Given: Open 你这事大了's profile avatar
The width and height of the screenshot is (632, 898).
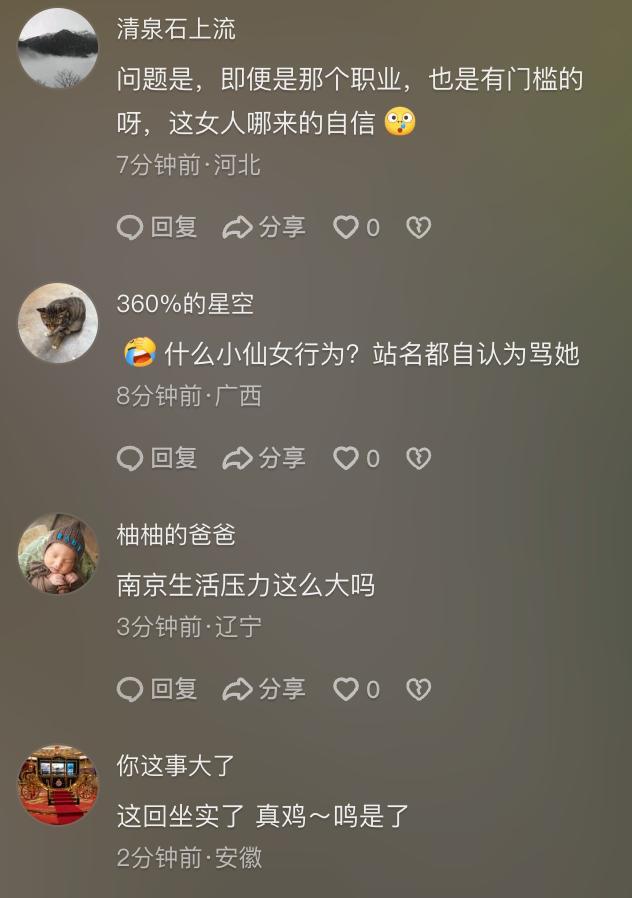Looking at the screenshot, I should (x=58, y=785).
